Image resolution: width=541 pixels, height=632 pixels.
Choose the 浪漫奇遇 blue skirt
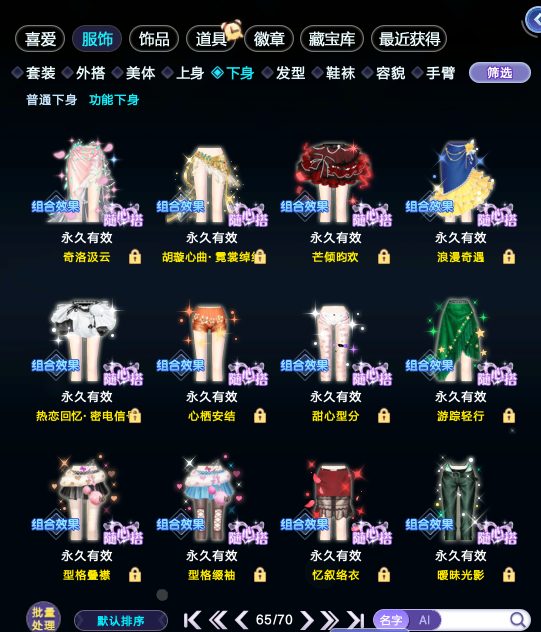click(x=460, y=201)
